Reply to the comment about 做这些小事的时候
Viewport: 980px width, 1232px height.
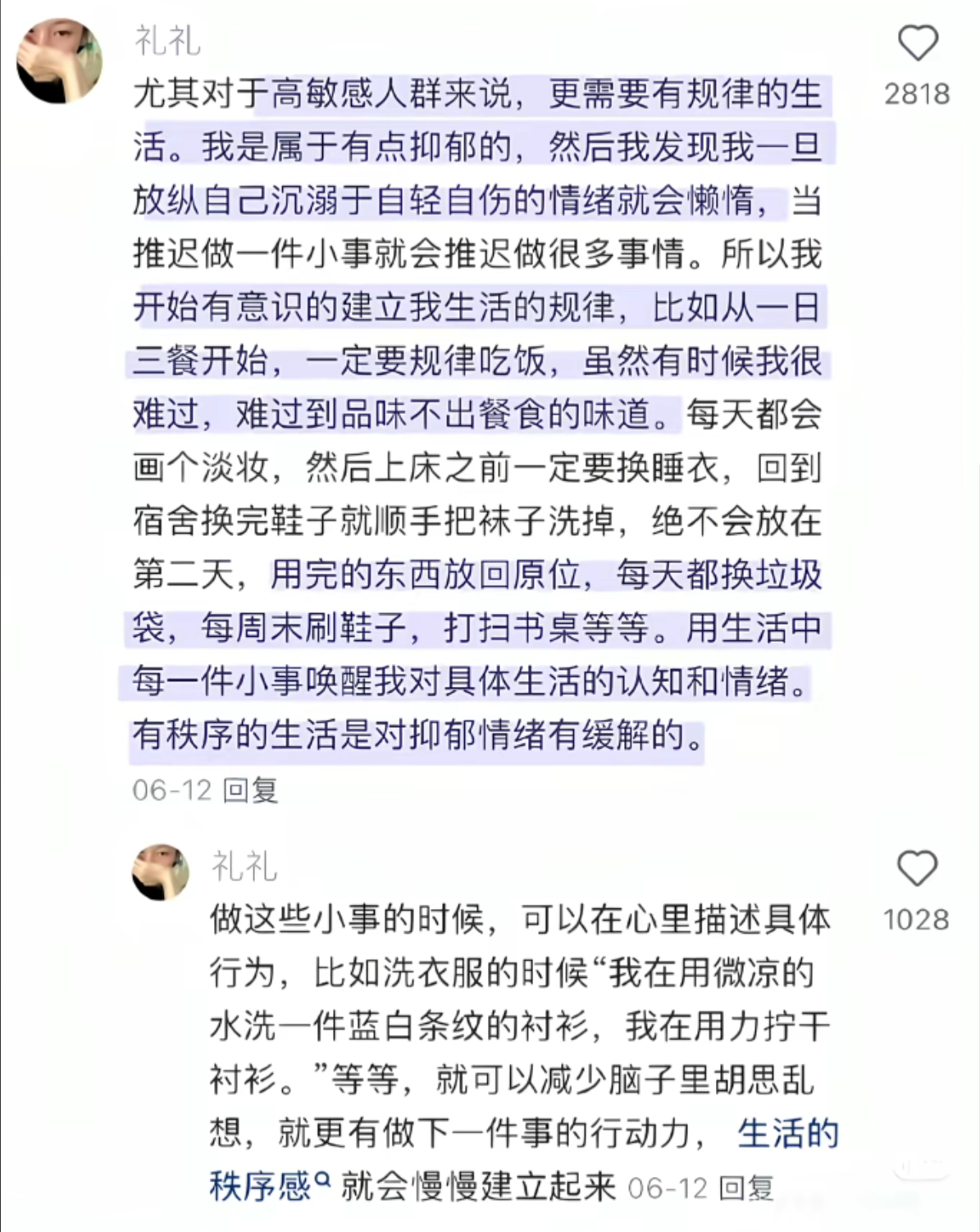745,1188
